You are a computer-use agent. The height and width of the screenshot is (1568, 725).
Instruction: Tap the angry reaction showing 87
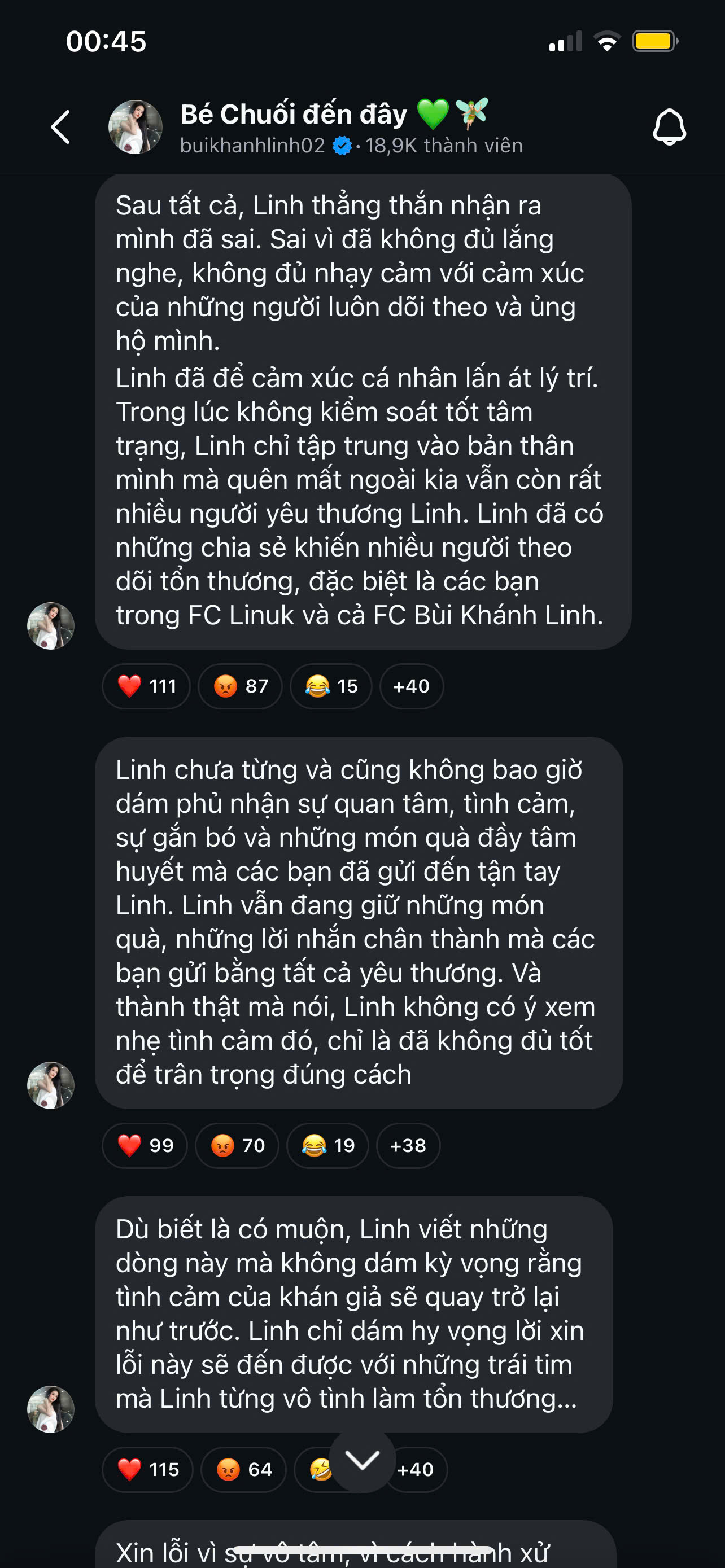click(x=241, y=686)
